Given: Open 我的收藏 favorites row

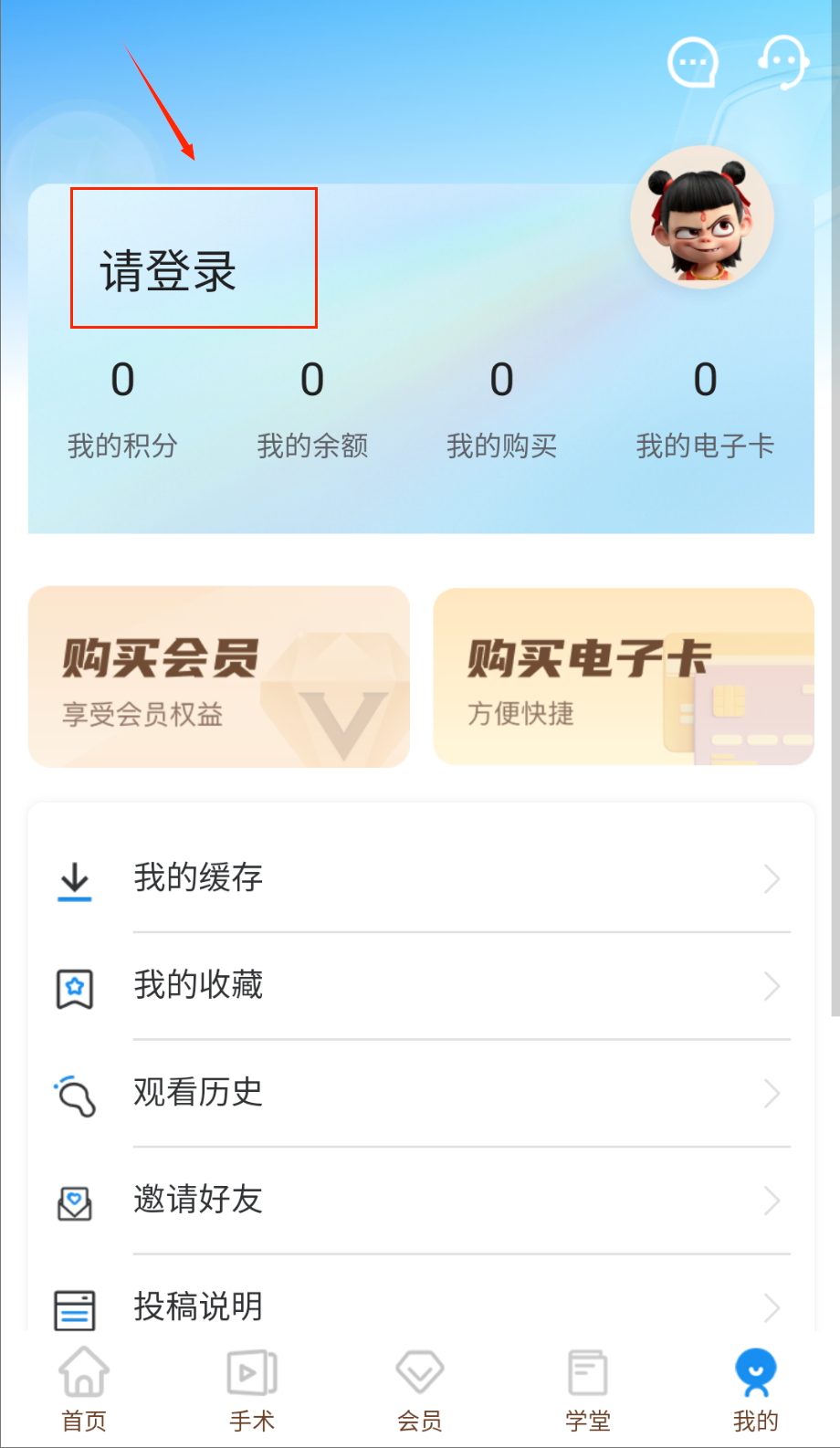Looking at the screenshot, I should coord(420,986).
